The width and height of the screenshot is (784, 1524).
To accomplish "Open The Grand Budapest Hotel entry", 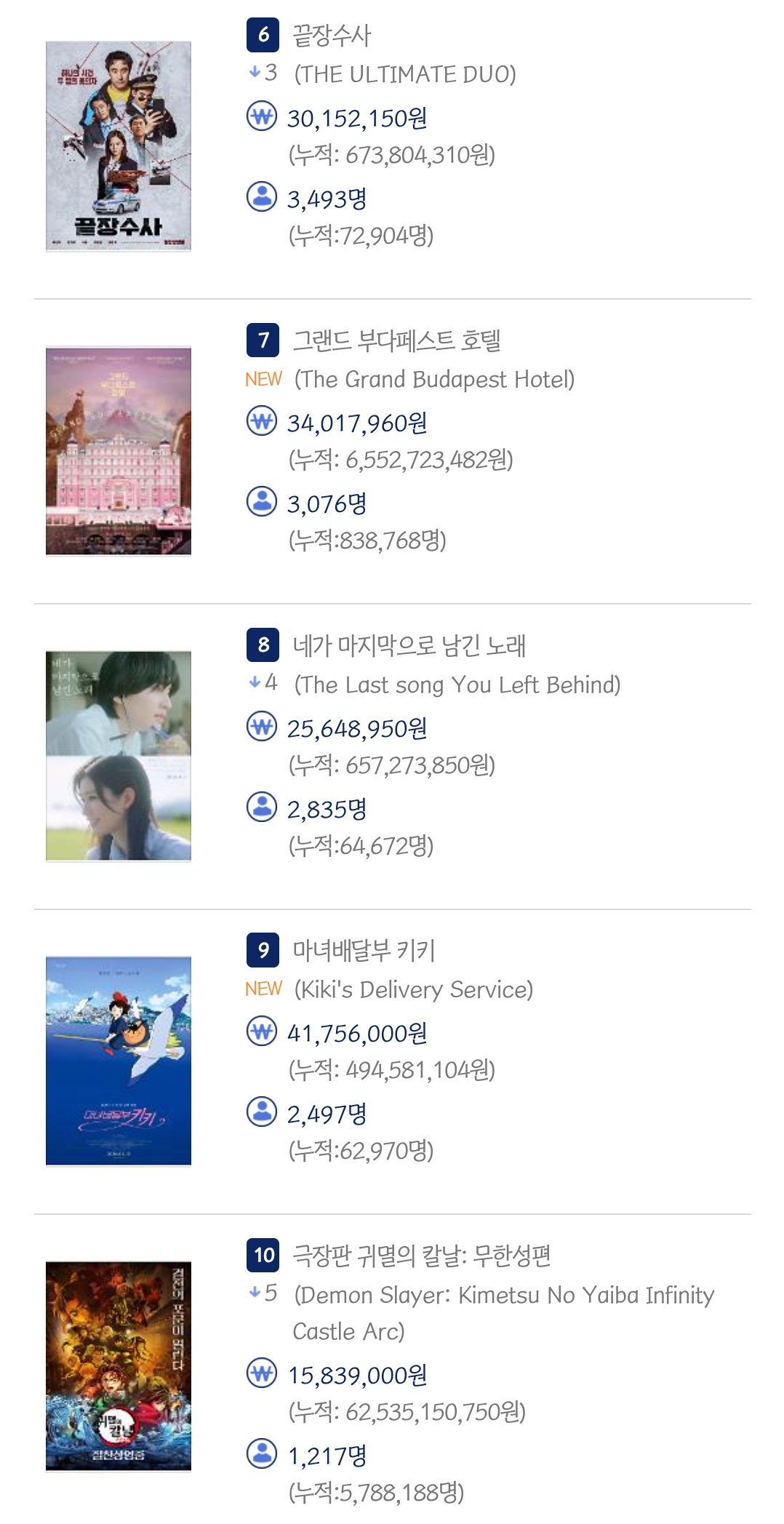I will pyautogui.click(x=396, y=340).
